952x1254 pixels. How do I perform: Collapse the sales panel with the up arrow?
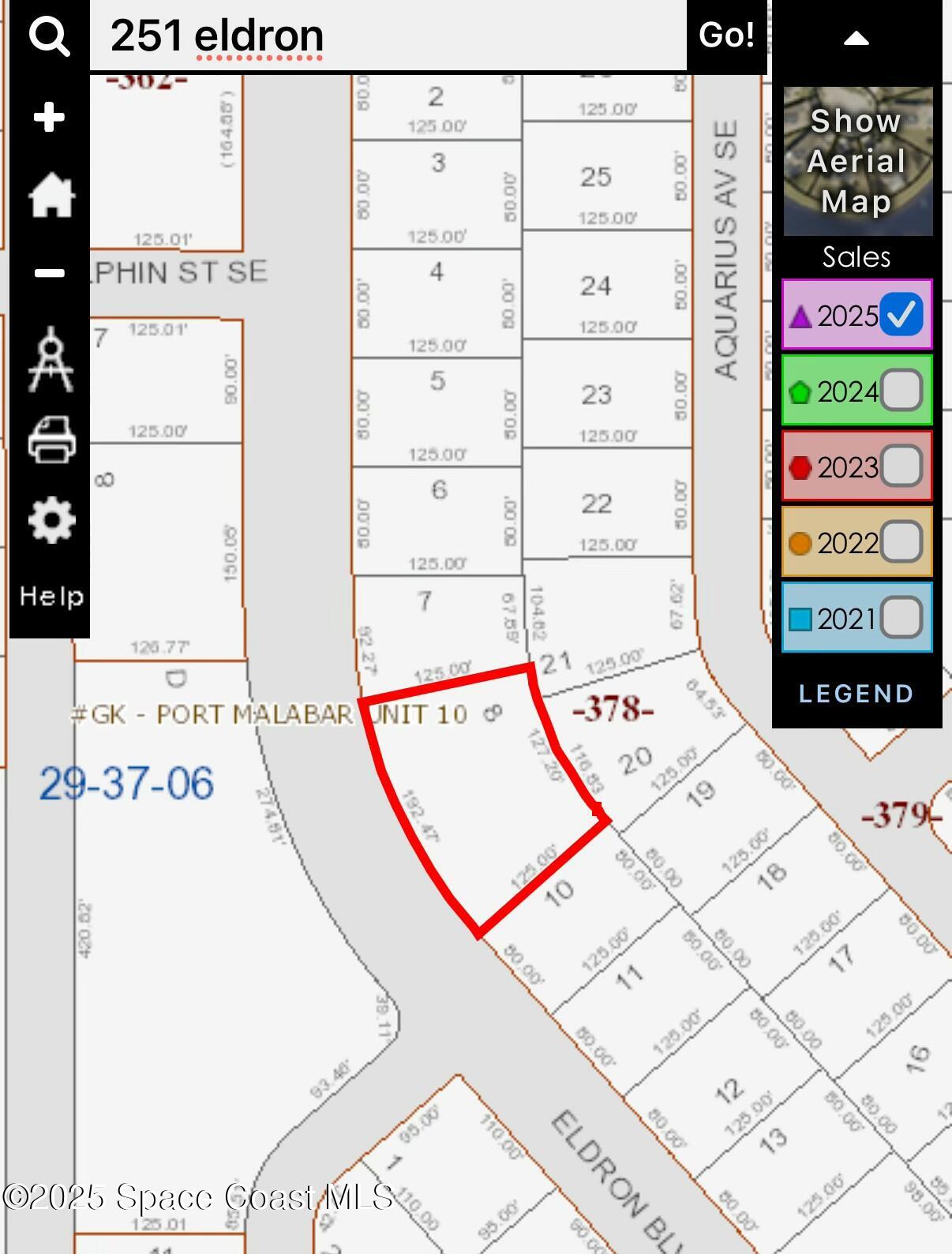click(856, 39)
